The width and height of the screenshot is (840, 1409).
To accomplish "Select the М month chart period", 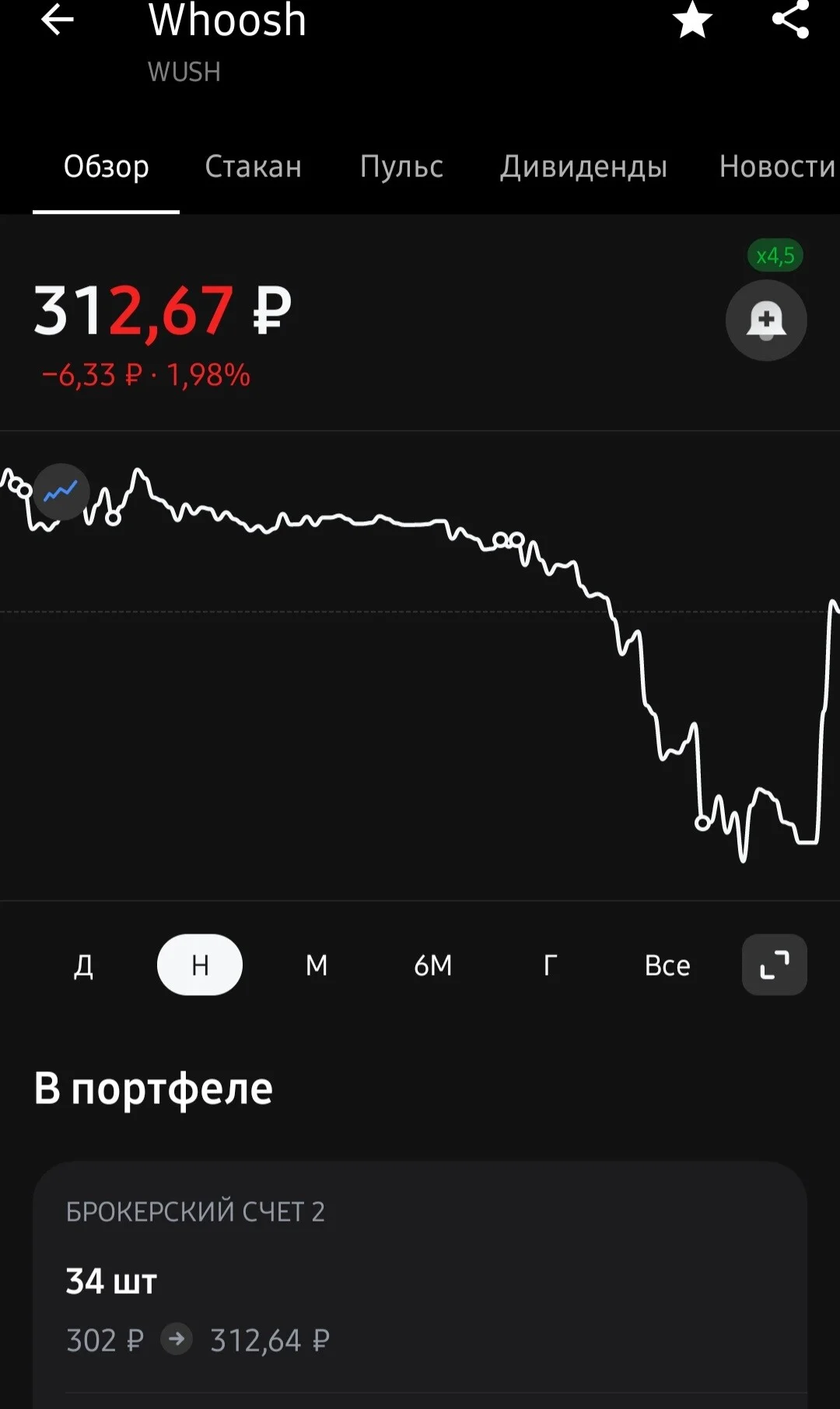I will coord(317,965).
